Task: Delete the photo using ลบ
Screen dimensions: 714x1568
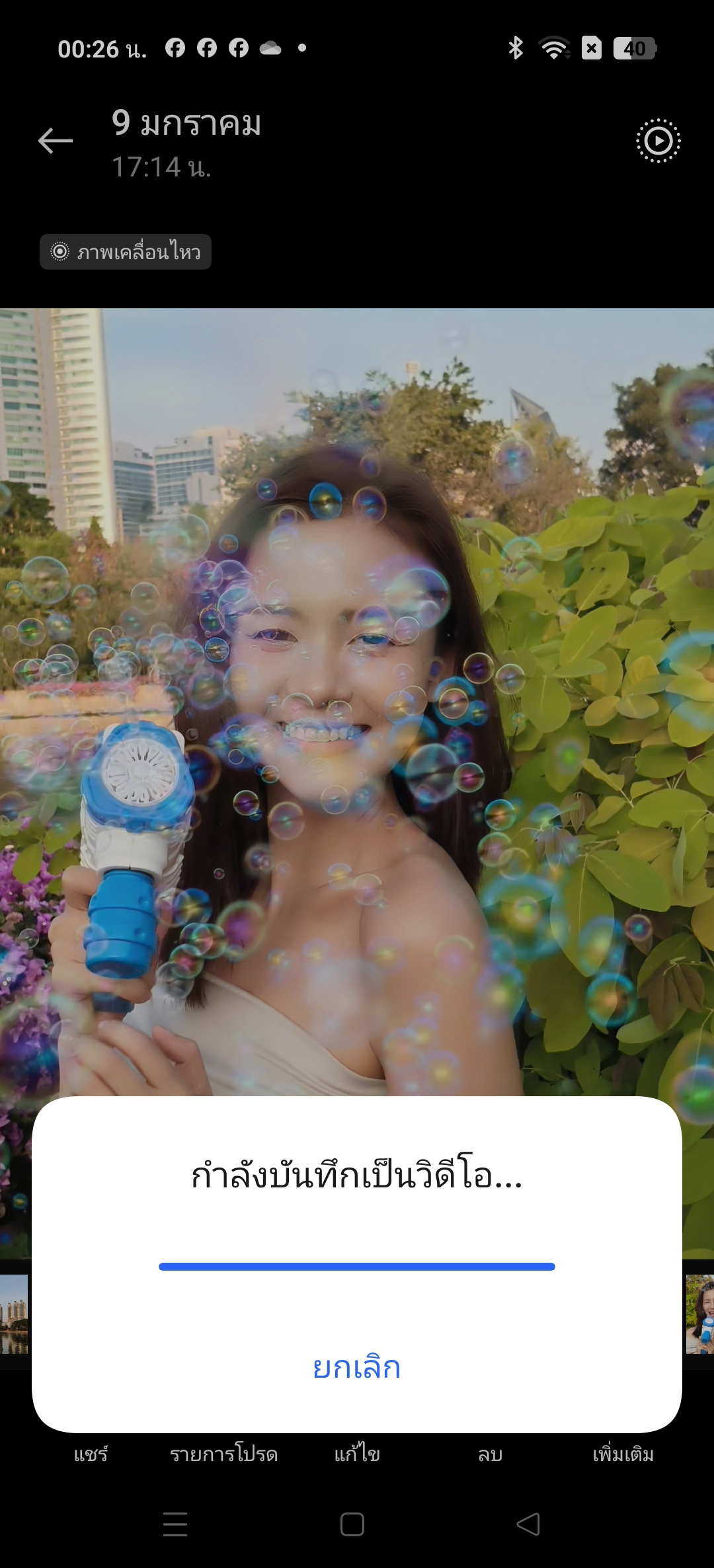Action: click(490, 1454)
